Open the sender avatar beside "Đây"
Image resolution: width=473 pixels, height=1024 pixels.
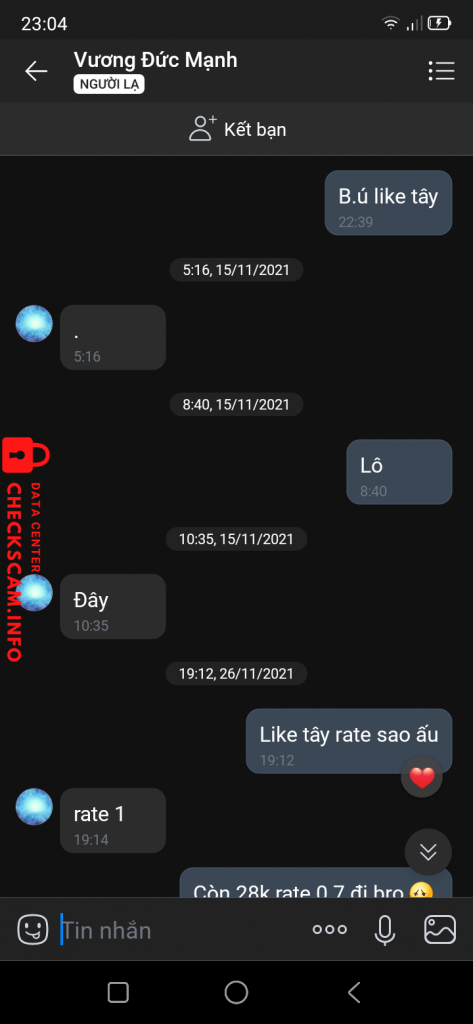click(x=34, y=592)
